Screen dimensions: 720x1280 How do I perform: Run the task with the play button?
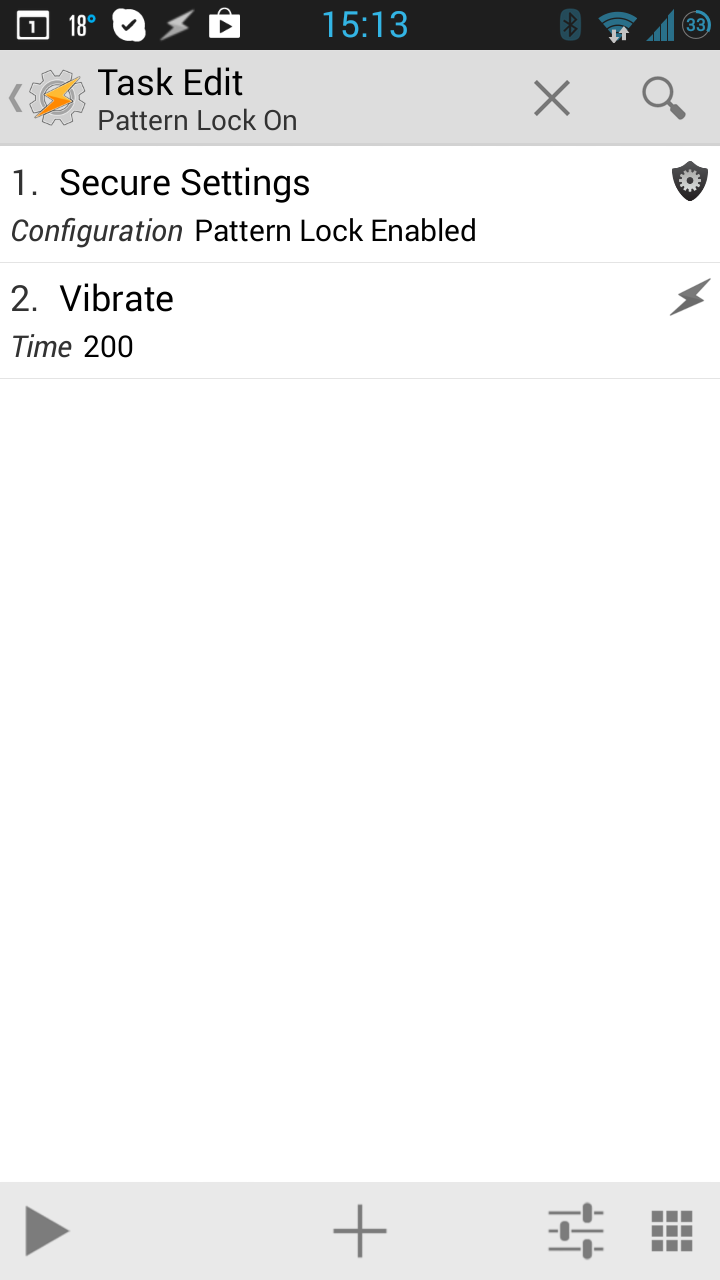pyautogui.click(x=47, y=1231)
